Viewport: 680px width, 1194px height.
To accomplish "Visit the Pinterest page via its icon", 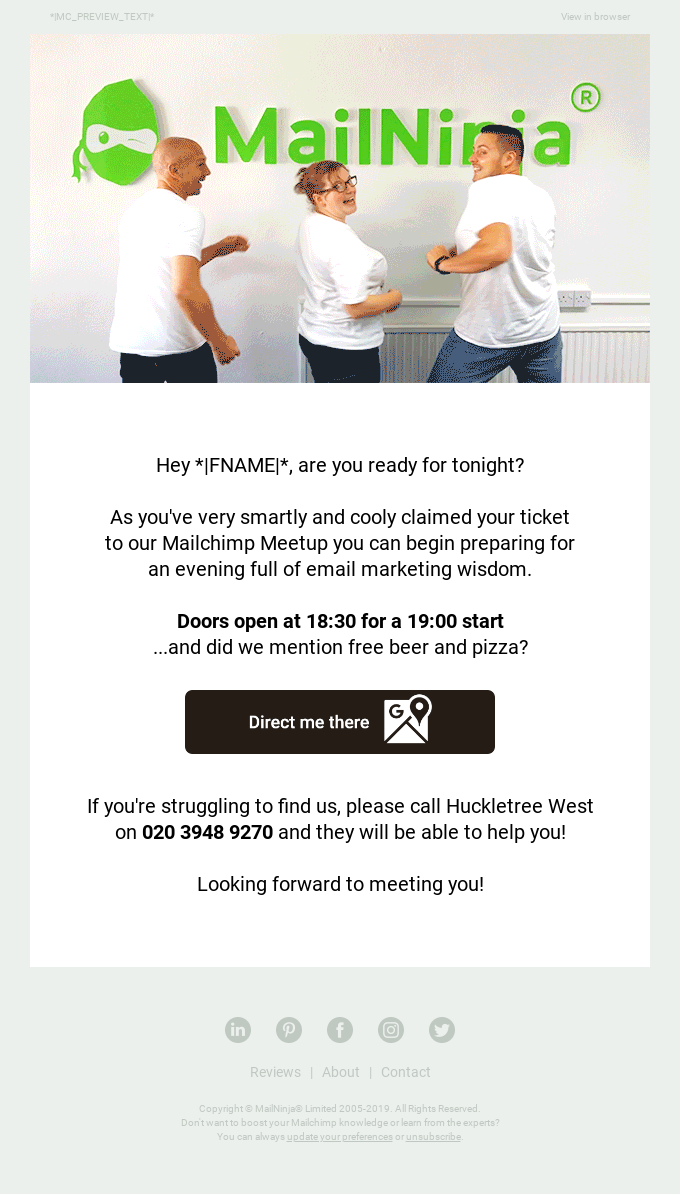I will (289, 1030).
